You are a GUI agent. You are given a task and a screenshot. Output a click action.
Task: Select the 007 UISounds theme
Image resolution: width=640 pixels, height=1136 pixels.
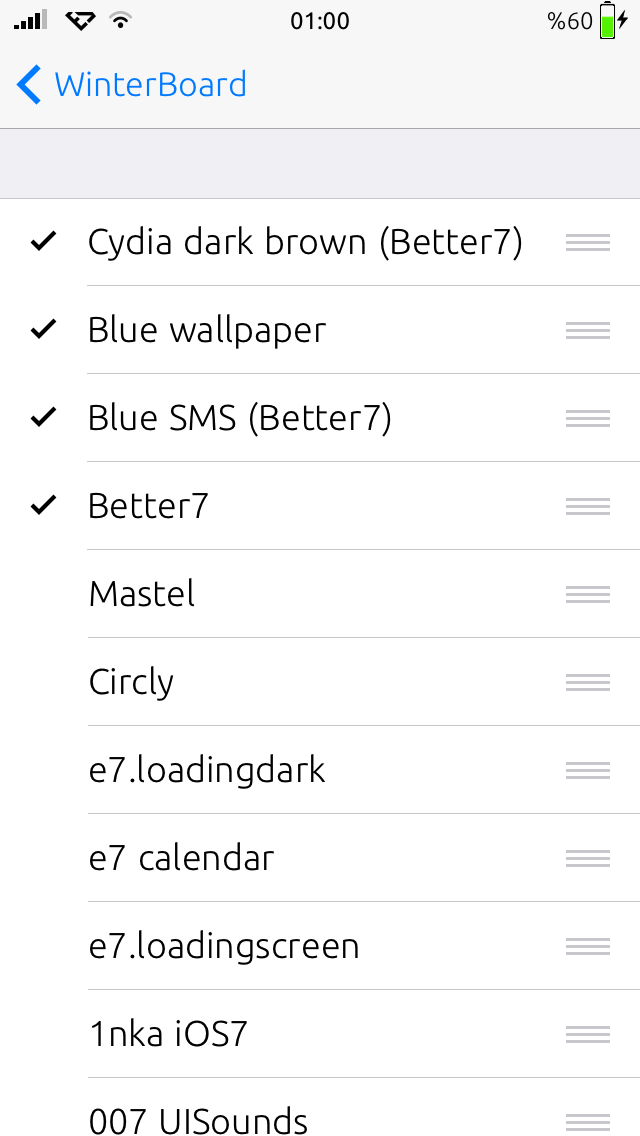(x=320, y=1107)
